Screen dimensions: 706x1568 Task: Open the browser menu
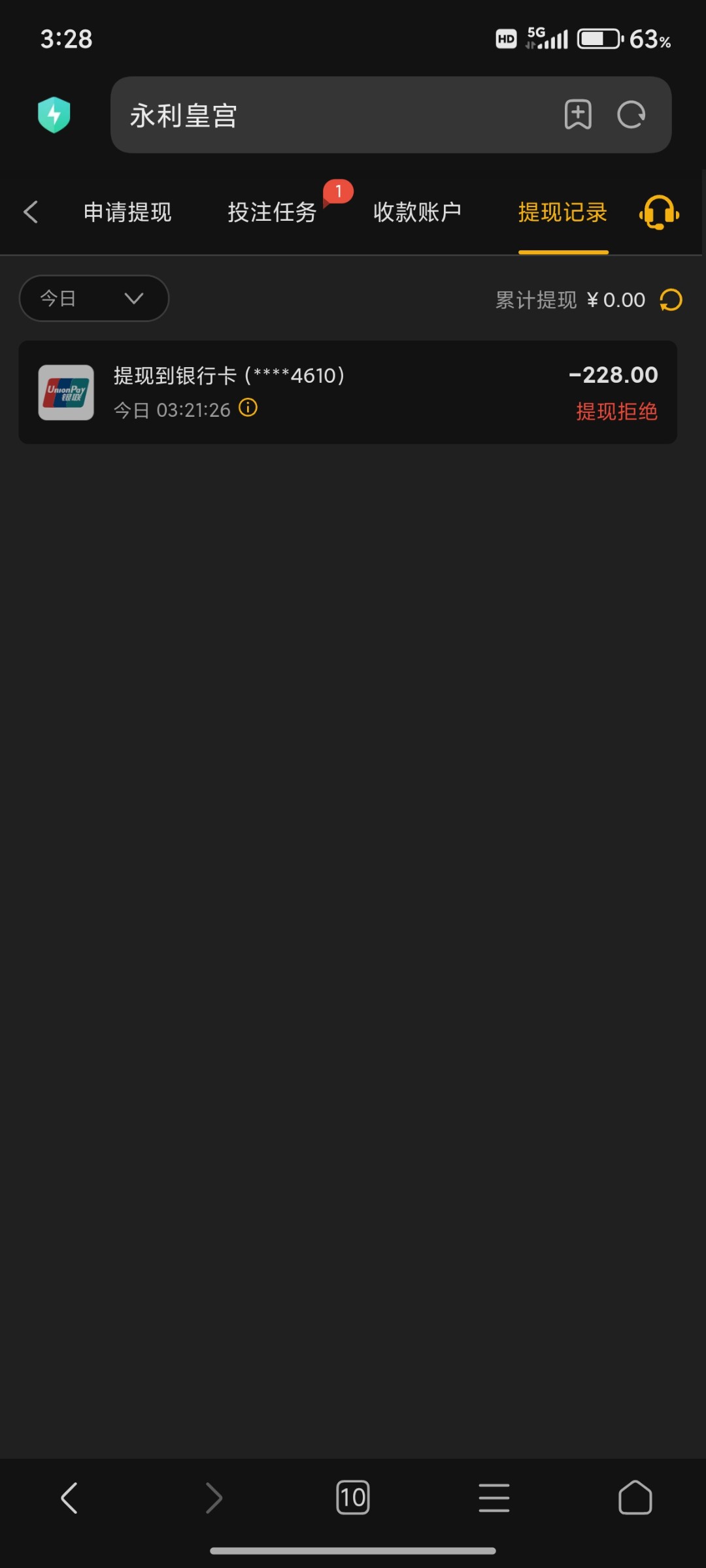[494, 1498]
